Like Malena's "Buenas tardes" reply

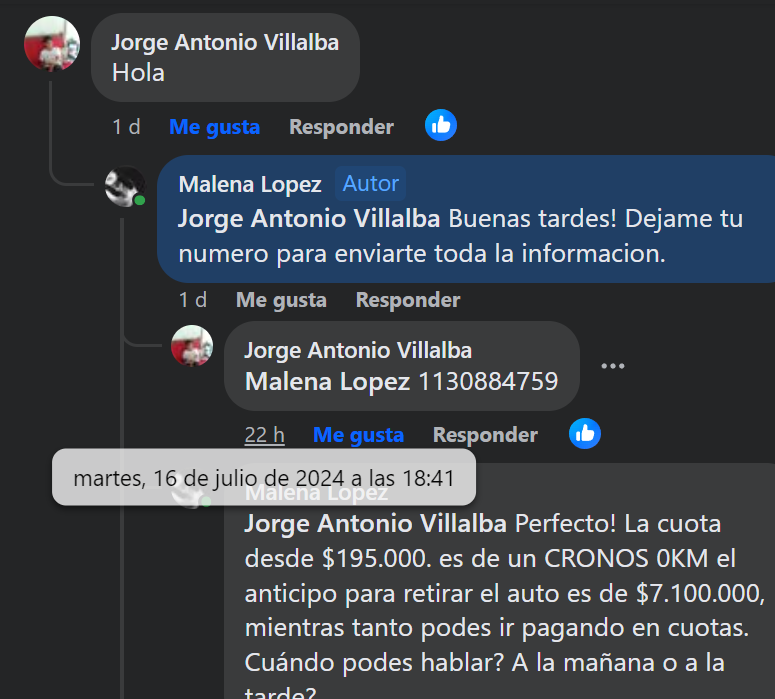pos(281,300)
